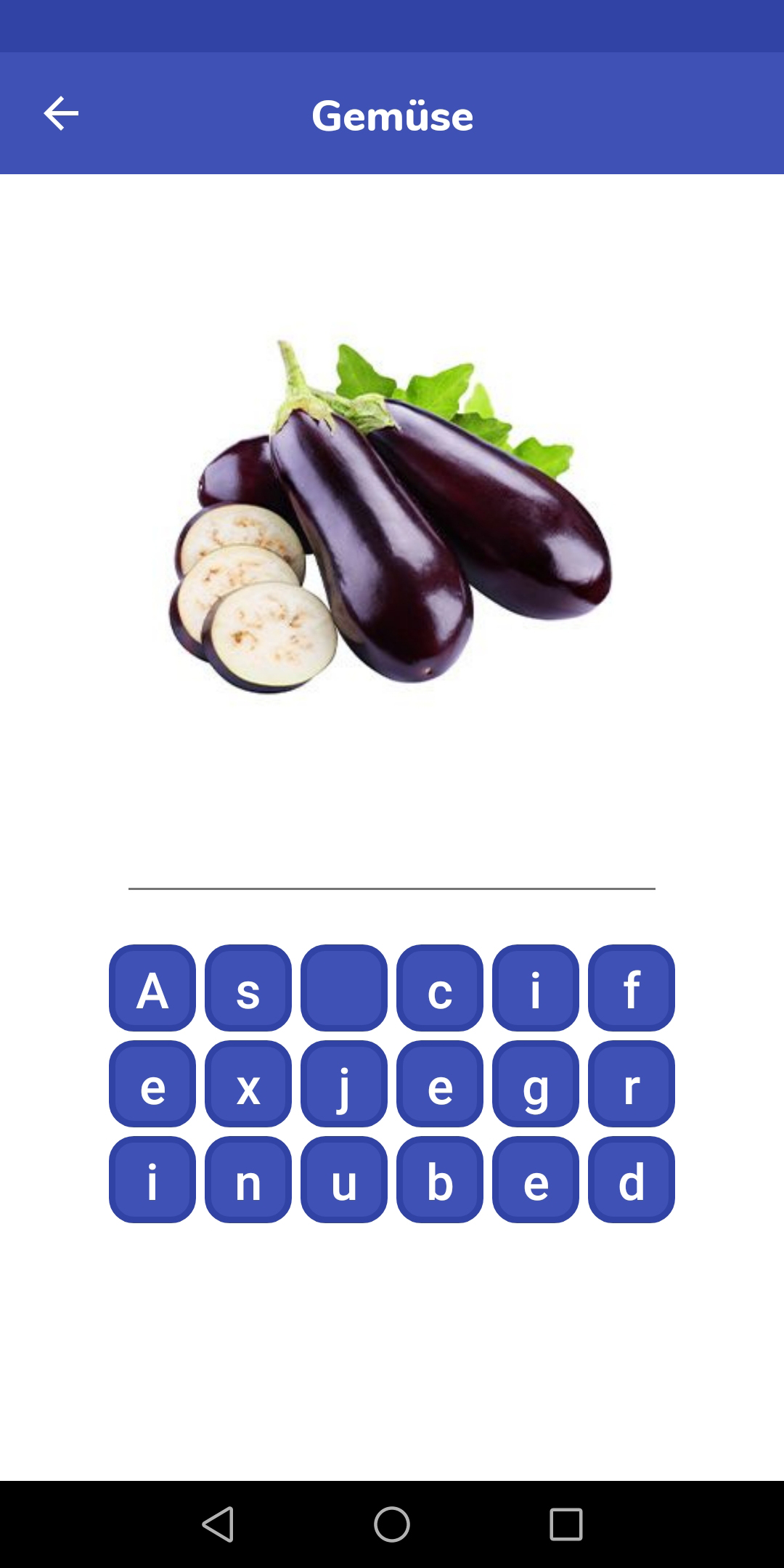This screenshot has height=1568, width=784.
Task: Choose the letter b tile
Action: click(440, 1180)
